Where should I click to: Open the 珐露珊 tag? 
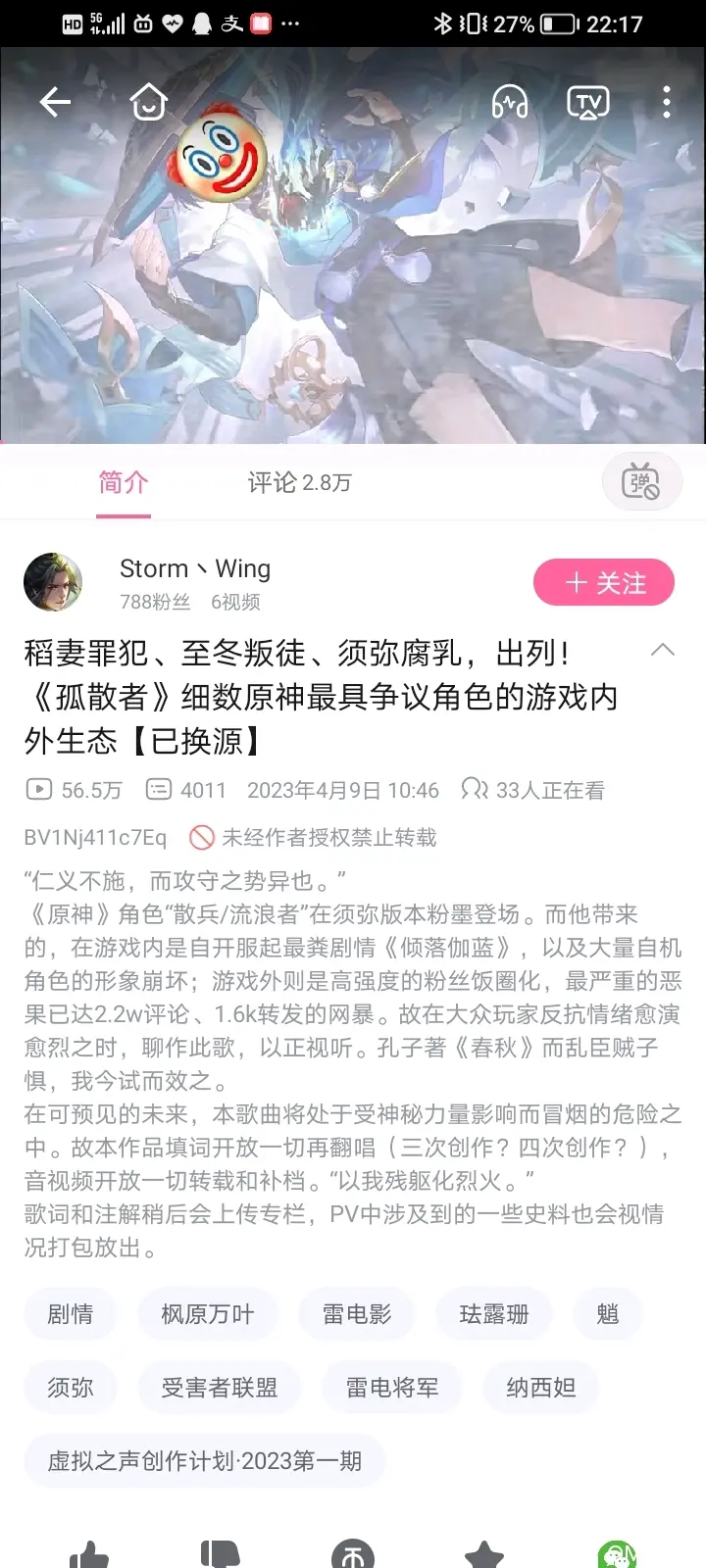pyautogui.click(x=493, y=1314)
